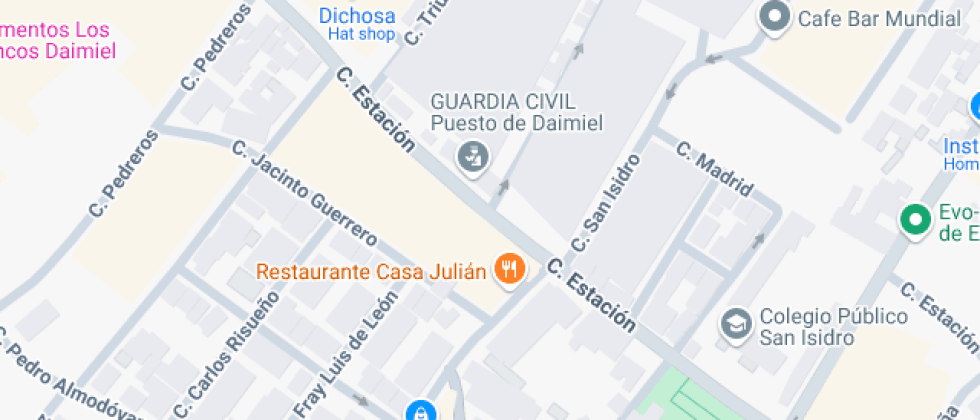The image size is (980, 420).
Task: Select the Dichosa Hat shop label
Action: 357,22
